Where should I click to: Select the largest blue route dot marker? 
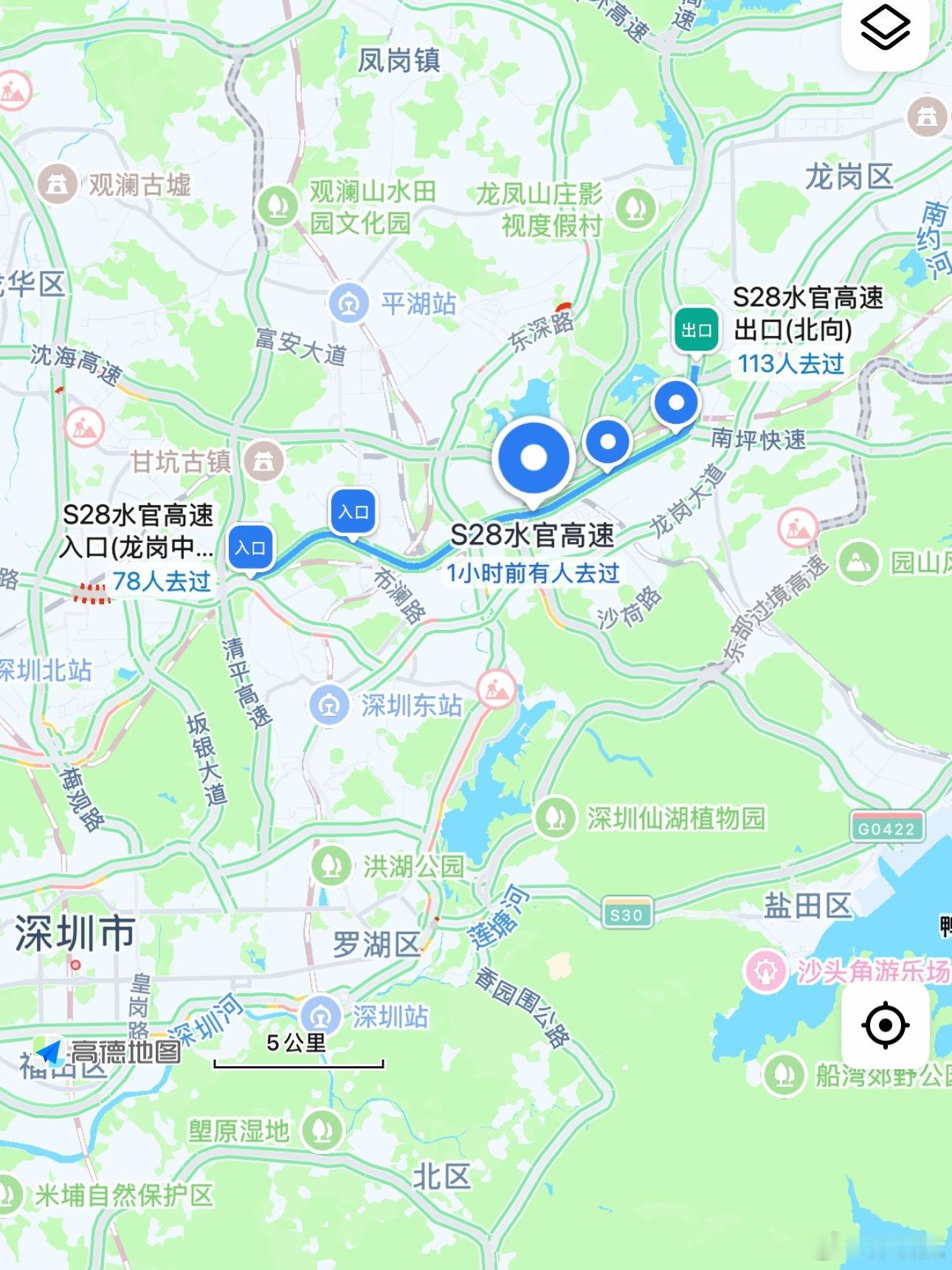click(534, 458)
